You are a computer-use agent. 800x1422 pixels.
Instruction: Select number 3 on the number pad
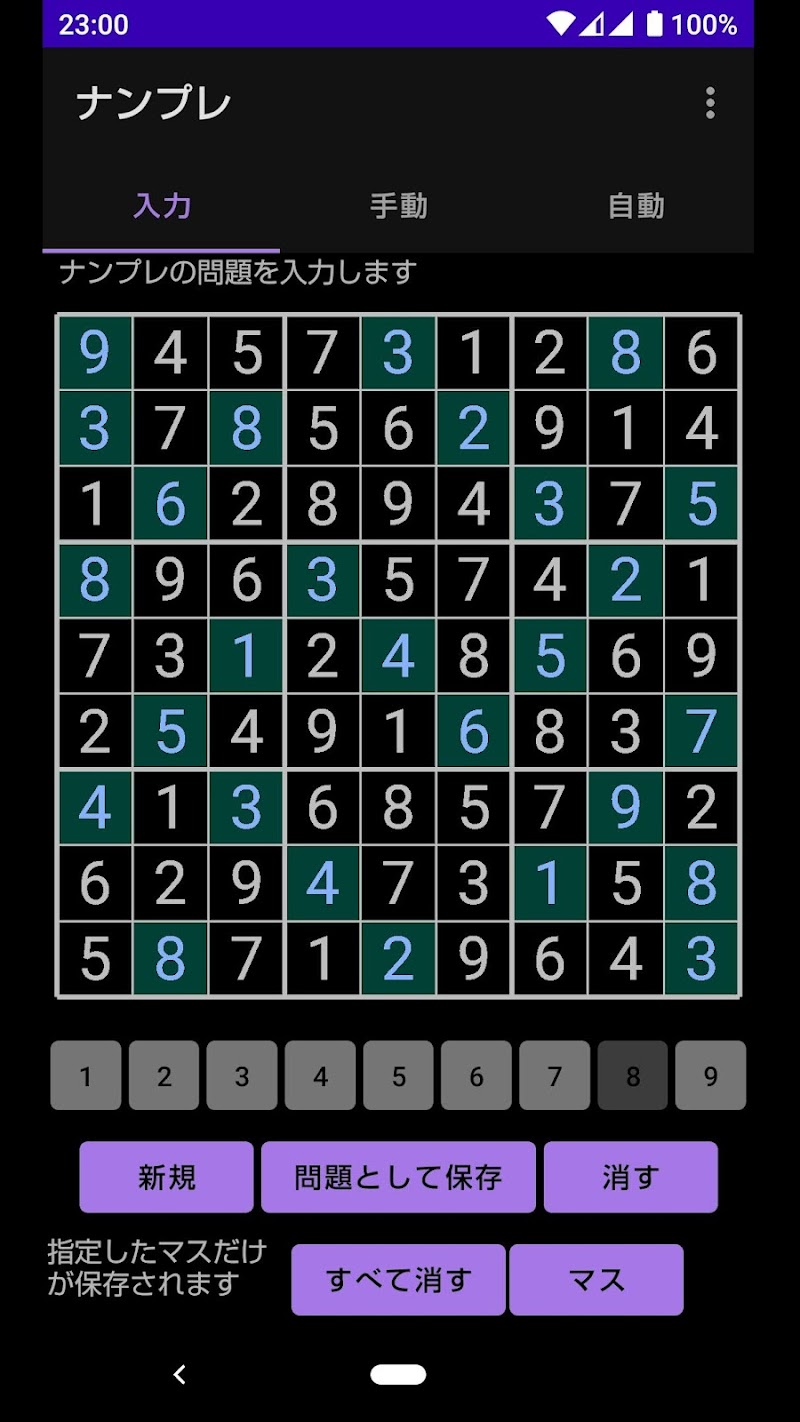(x=242, y=1076)
